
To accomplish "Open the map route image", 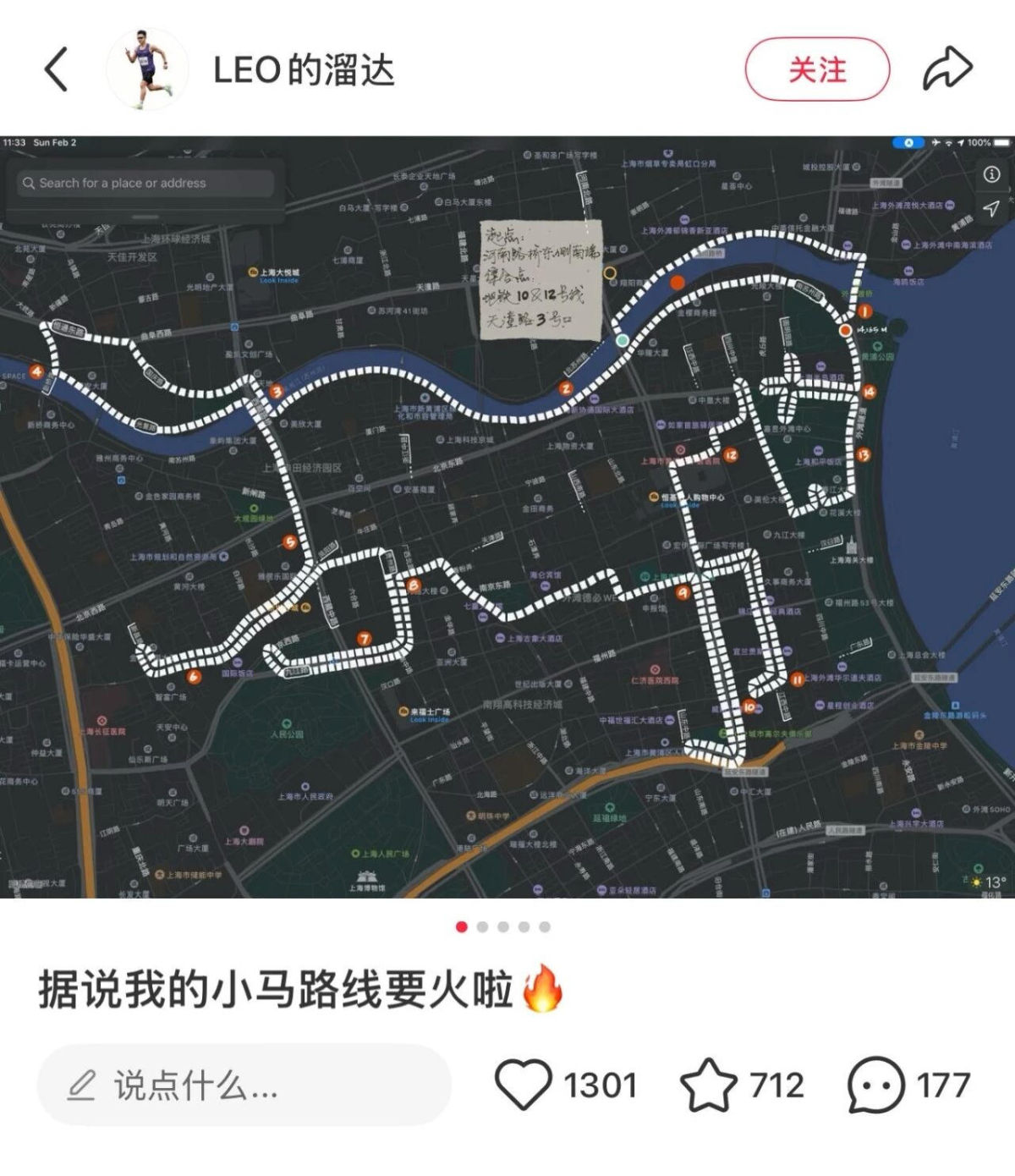I will point(507,516).
